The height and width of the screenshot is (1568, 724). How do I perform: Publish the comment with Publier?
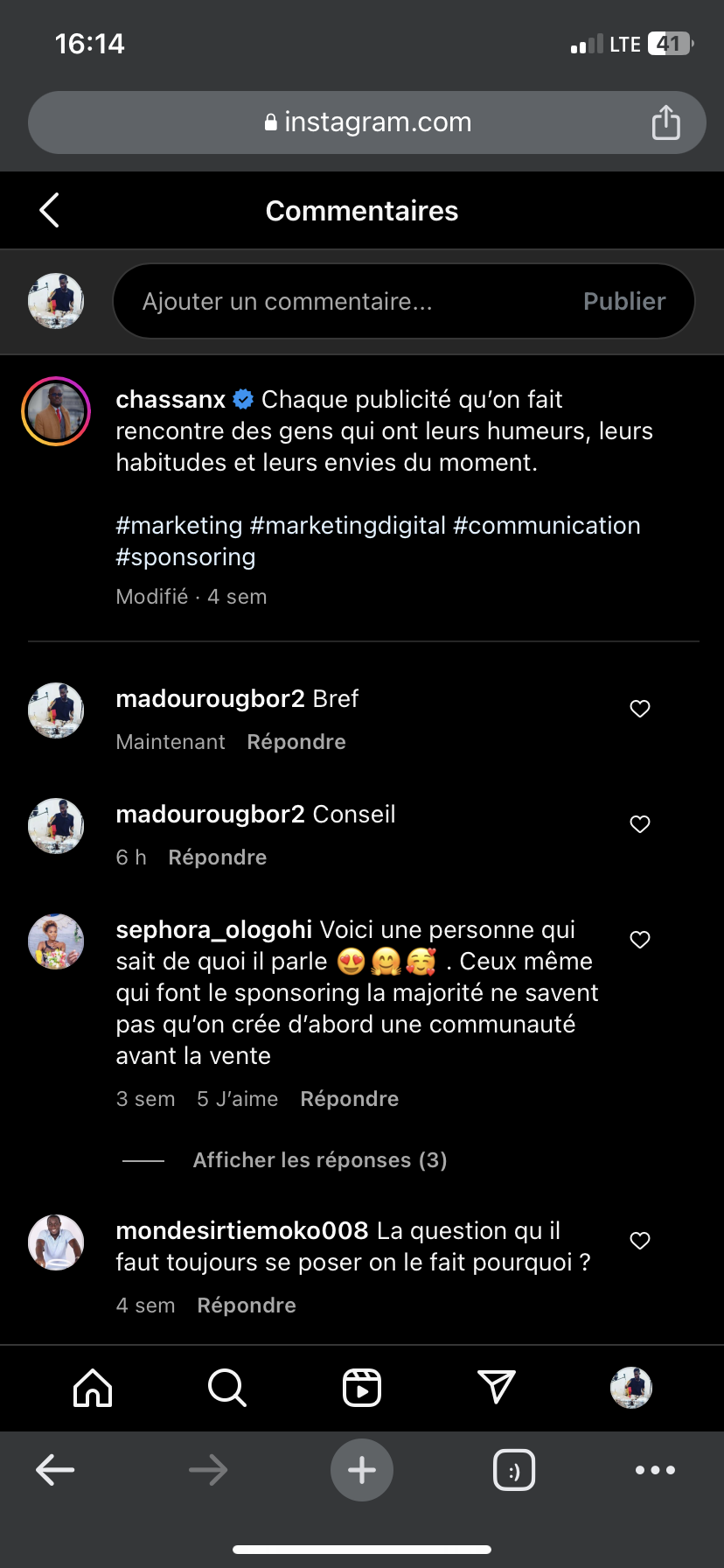(623, 302)
